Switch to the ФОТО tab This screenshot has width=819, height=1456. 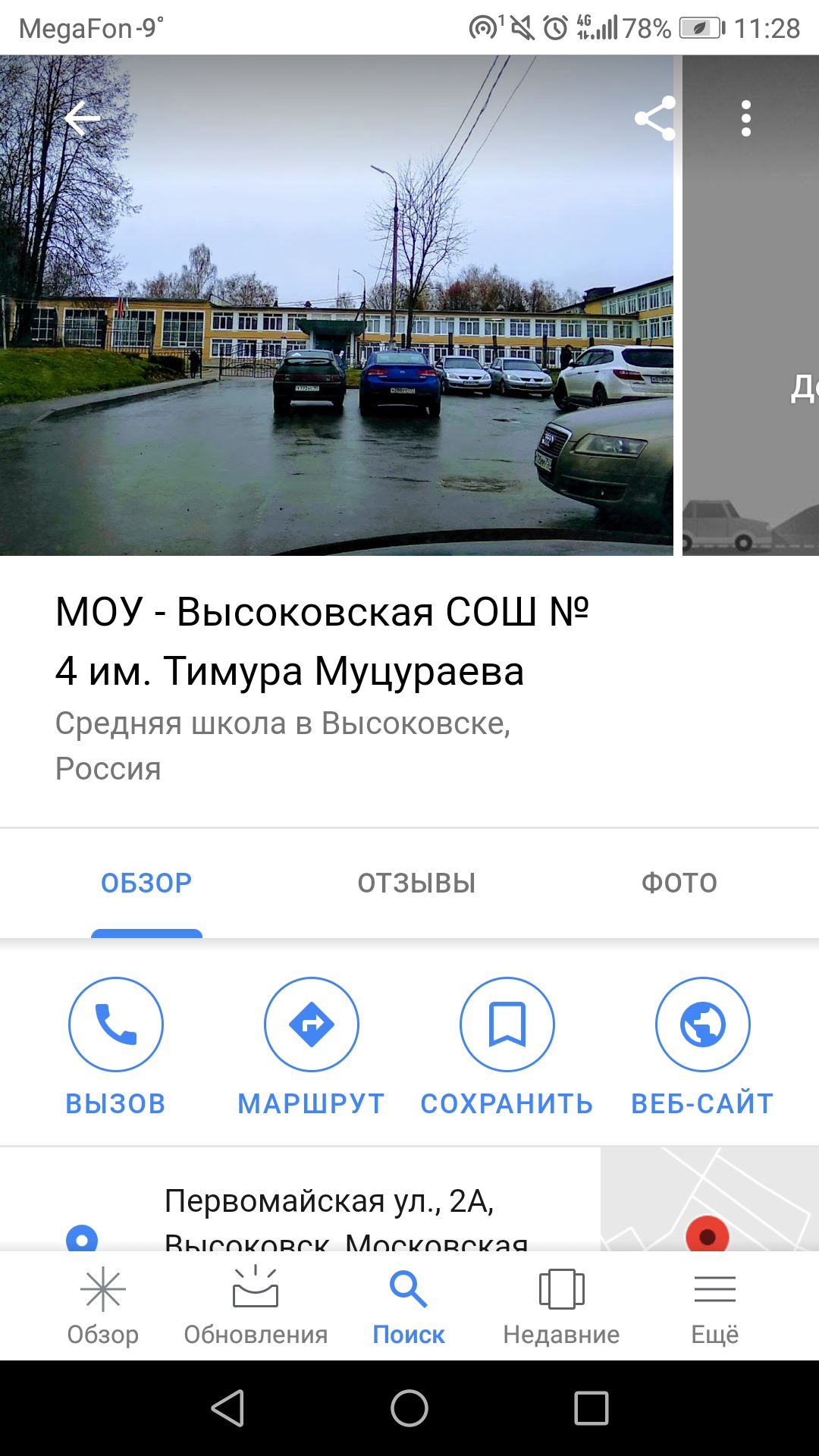(x=679, y=883)
